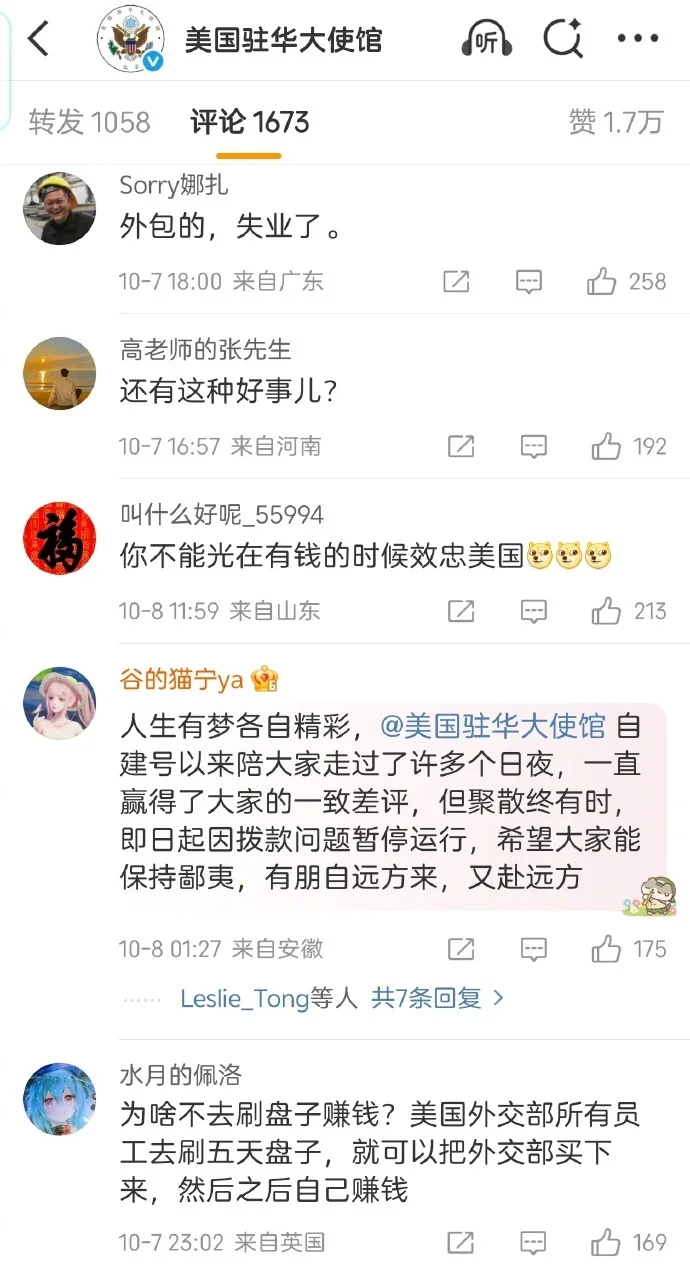Like the comment by 高老师的张先生
690x1264 pixels.
[x=606, y=446]
